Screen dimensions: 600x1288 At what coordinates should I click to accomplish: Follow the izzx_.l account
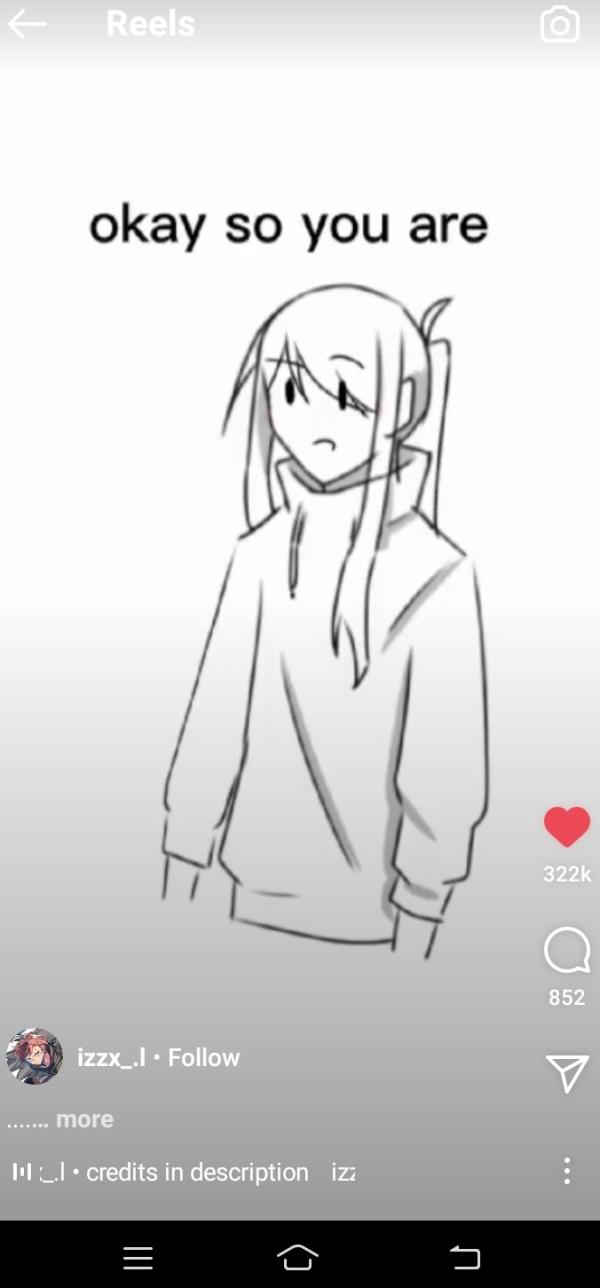[204, 1057]
